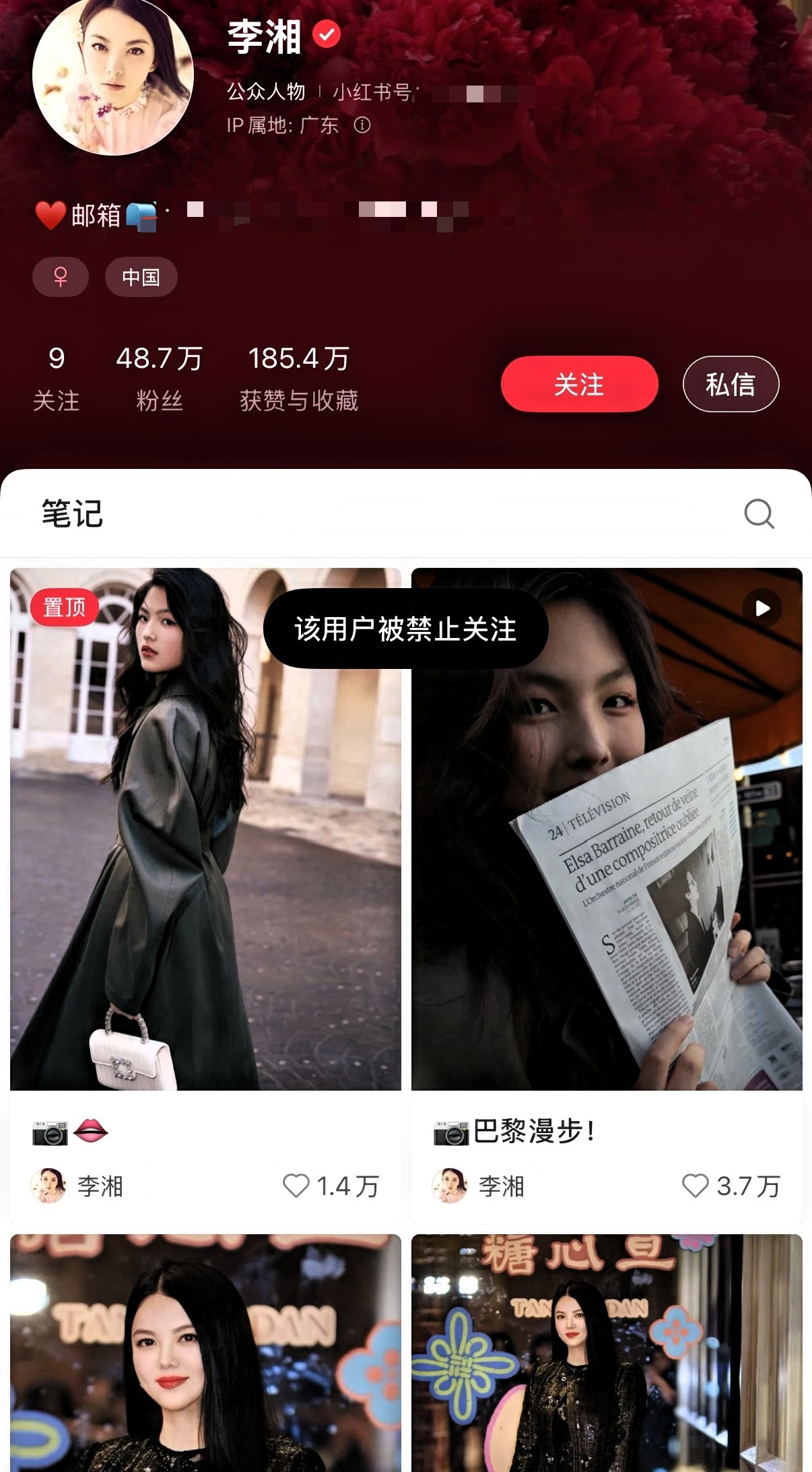Click the 置顶 pinned label on the first post
Screen dimensions: 812x1472
pos(63,606)
